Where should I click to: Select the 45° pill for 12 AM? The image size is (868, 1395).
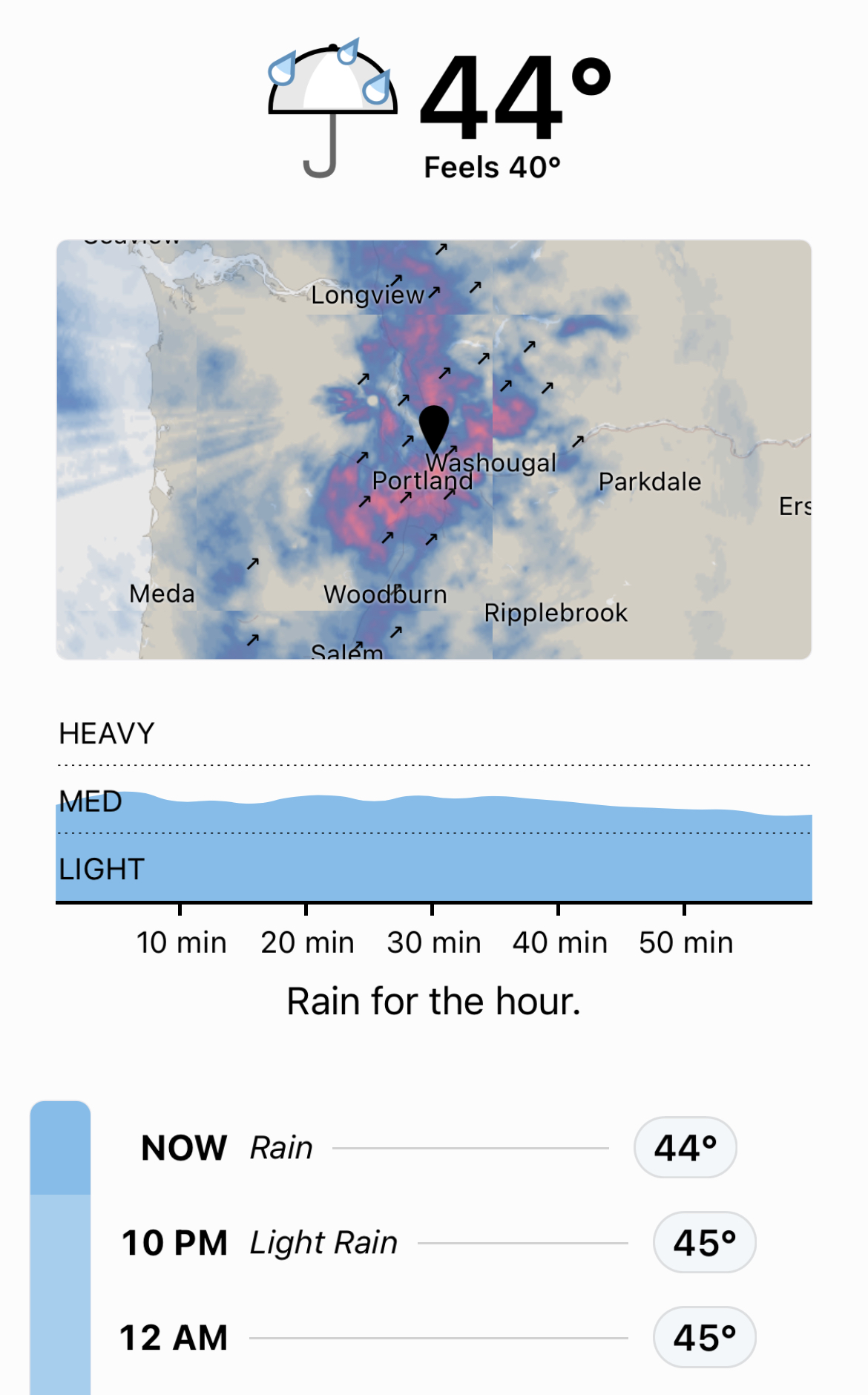[704, 1337]
